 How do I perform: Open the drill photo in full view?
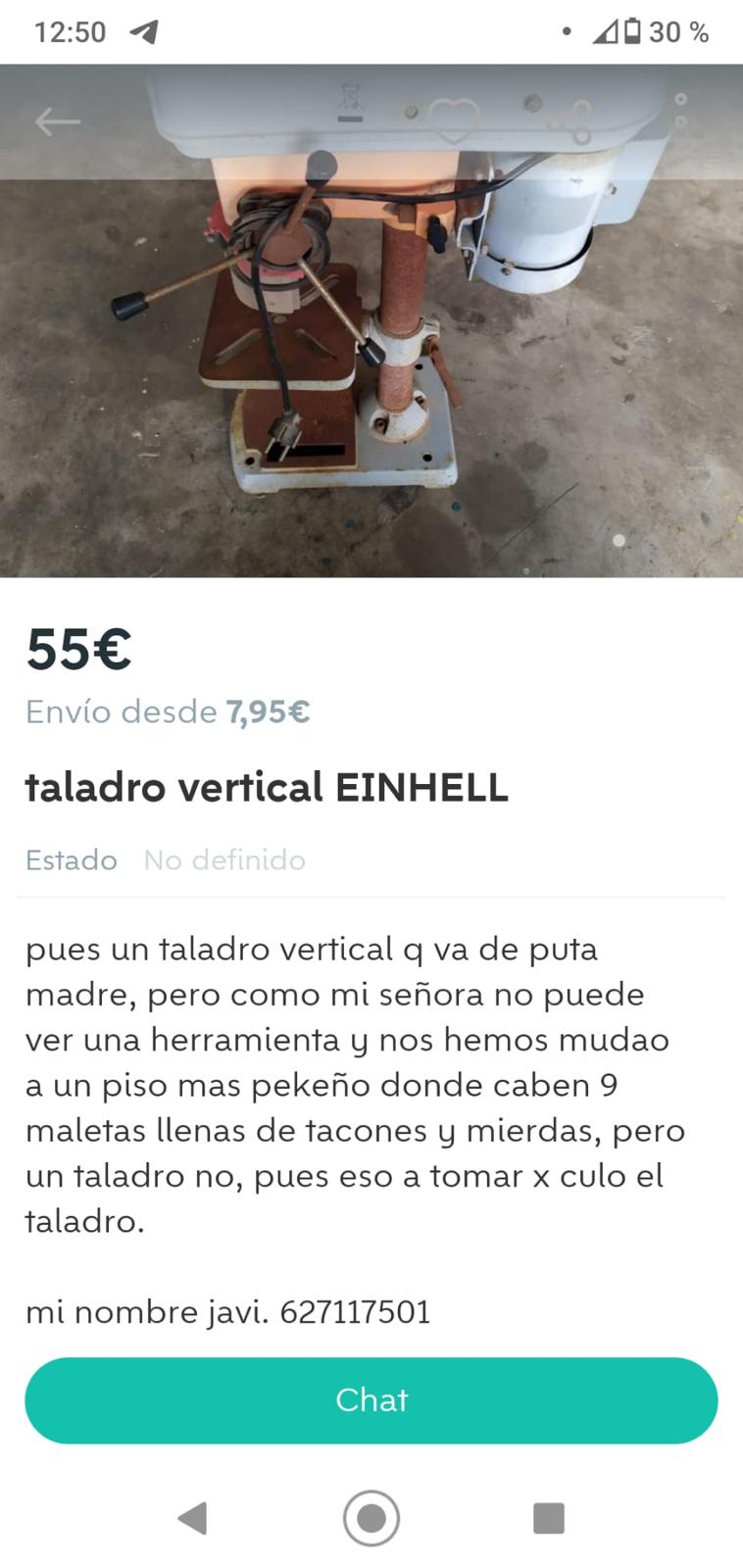click(371, 372)
